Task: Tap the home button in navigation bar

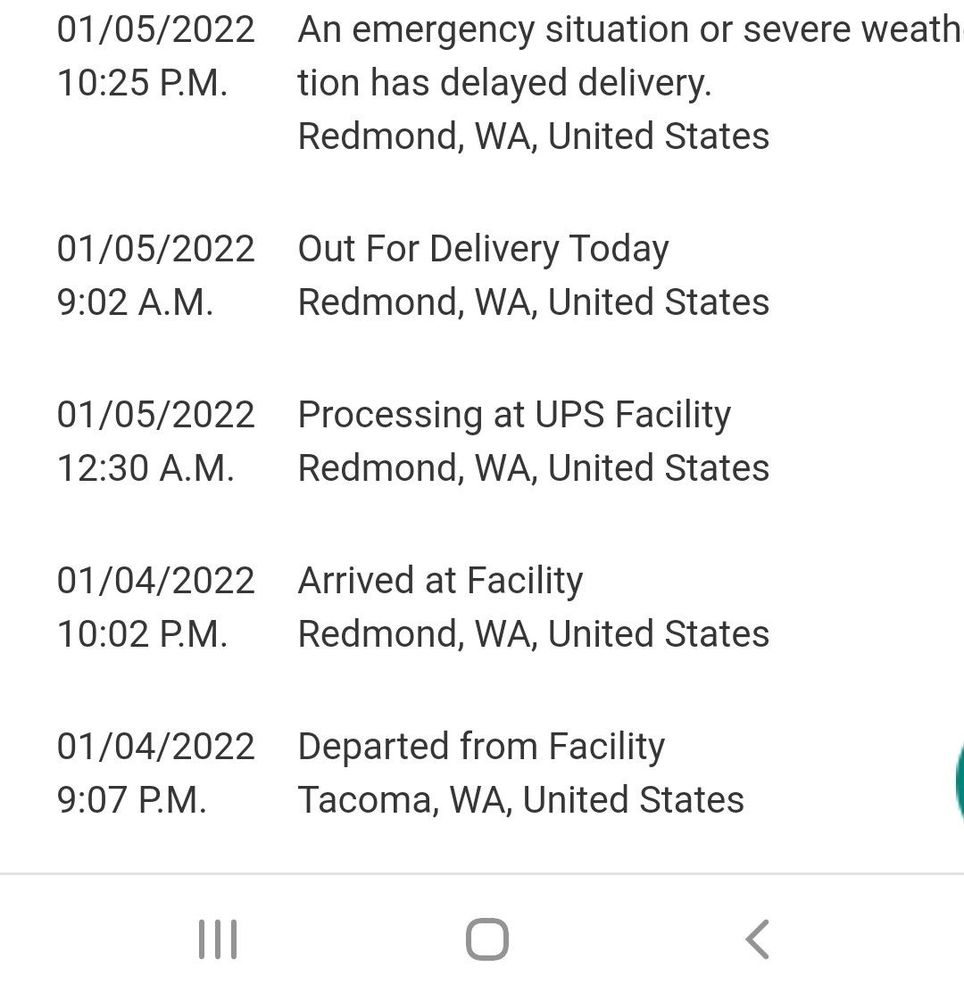Action: click(x=487, y=940)
